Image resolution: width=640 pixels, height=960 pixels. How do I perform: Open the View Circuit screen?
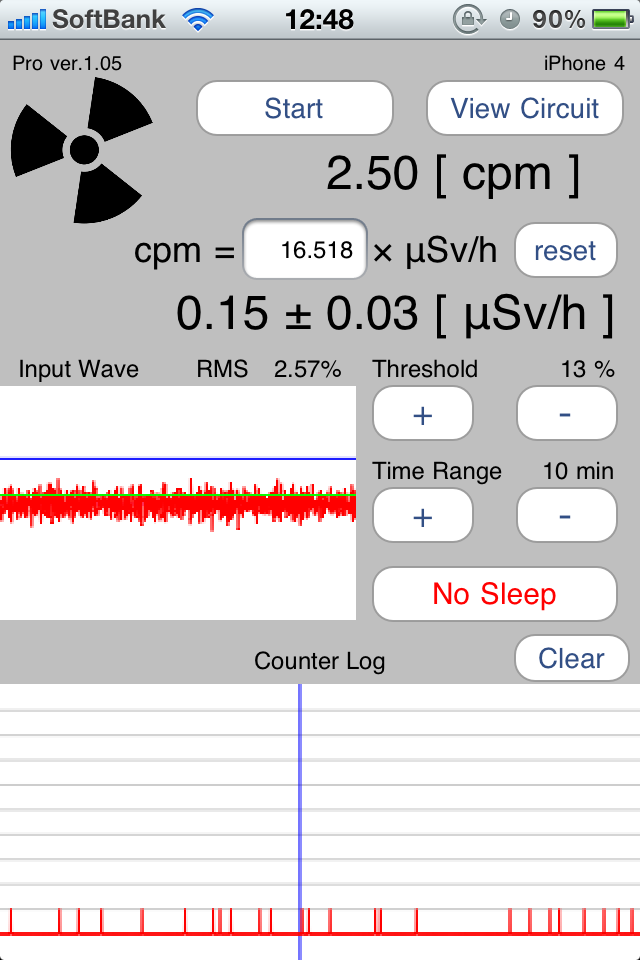point(525,108)
